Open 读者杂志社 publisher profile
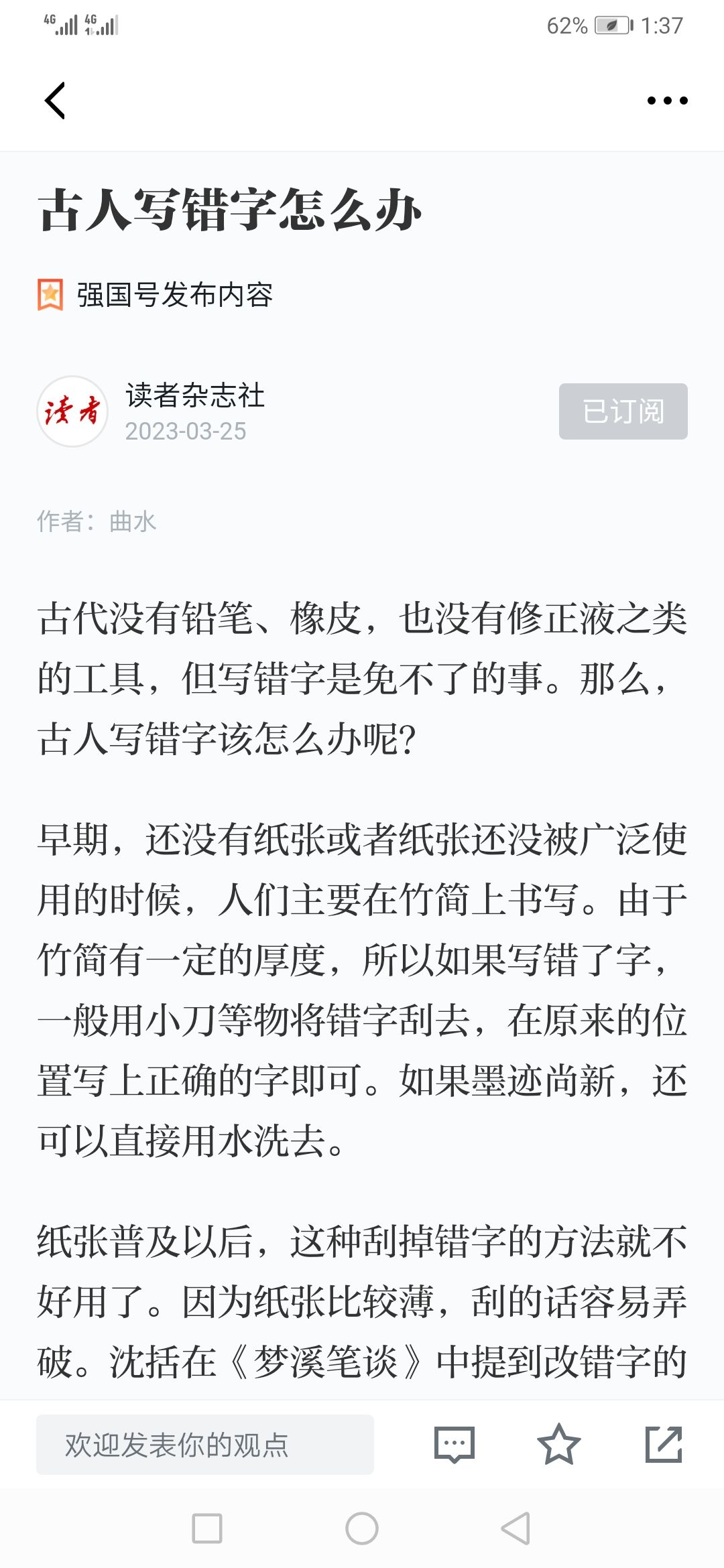The width and height of the screenshot is (724, 1568). pyautogui.click(x=194, y=395)
